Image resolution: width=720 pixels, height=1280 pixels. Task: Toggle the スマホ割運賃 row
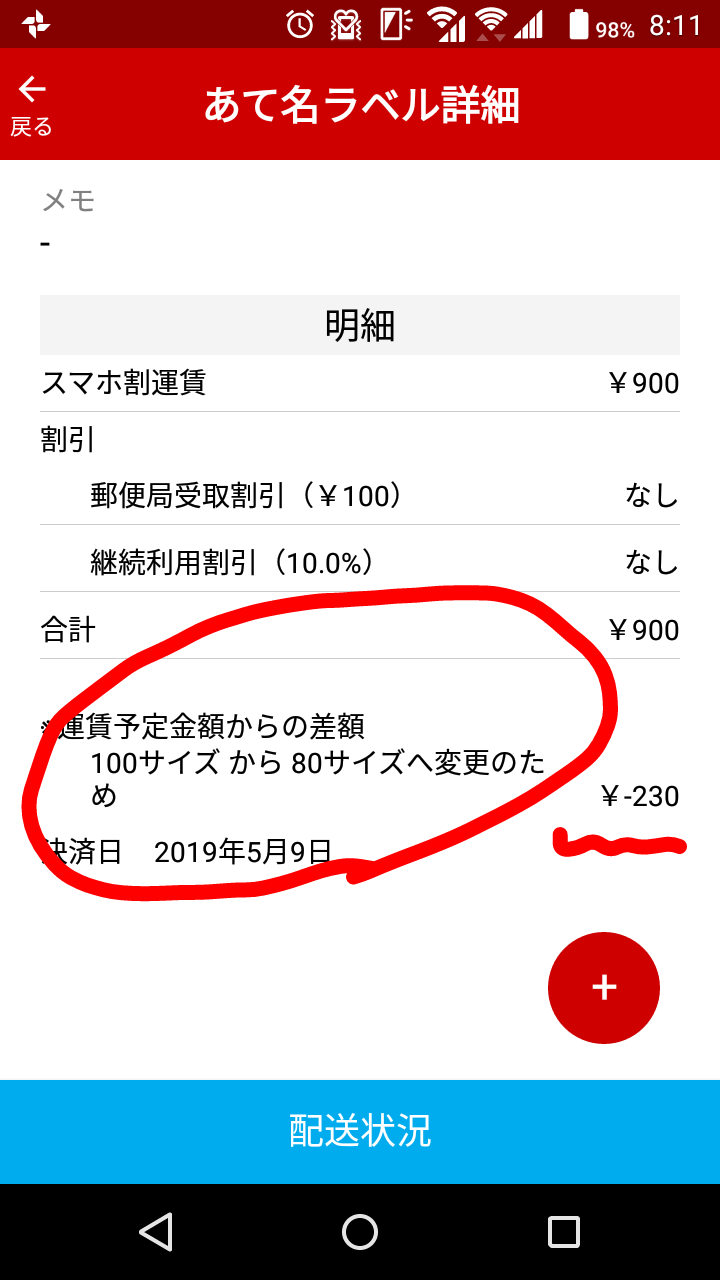point(360,383)
